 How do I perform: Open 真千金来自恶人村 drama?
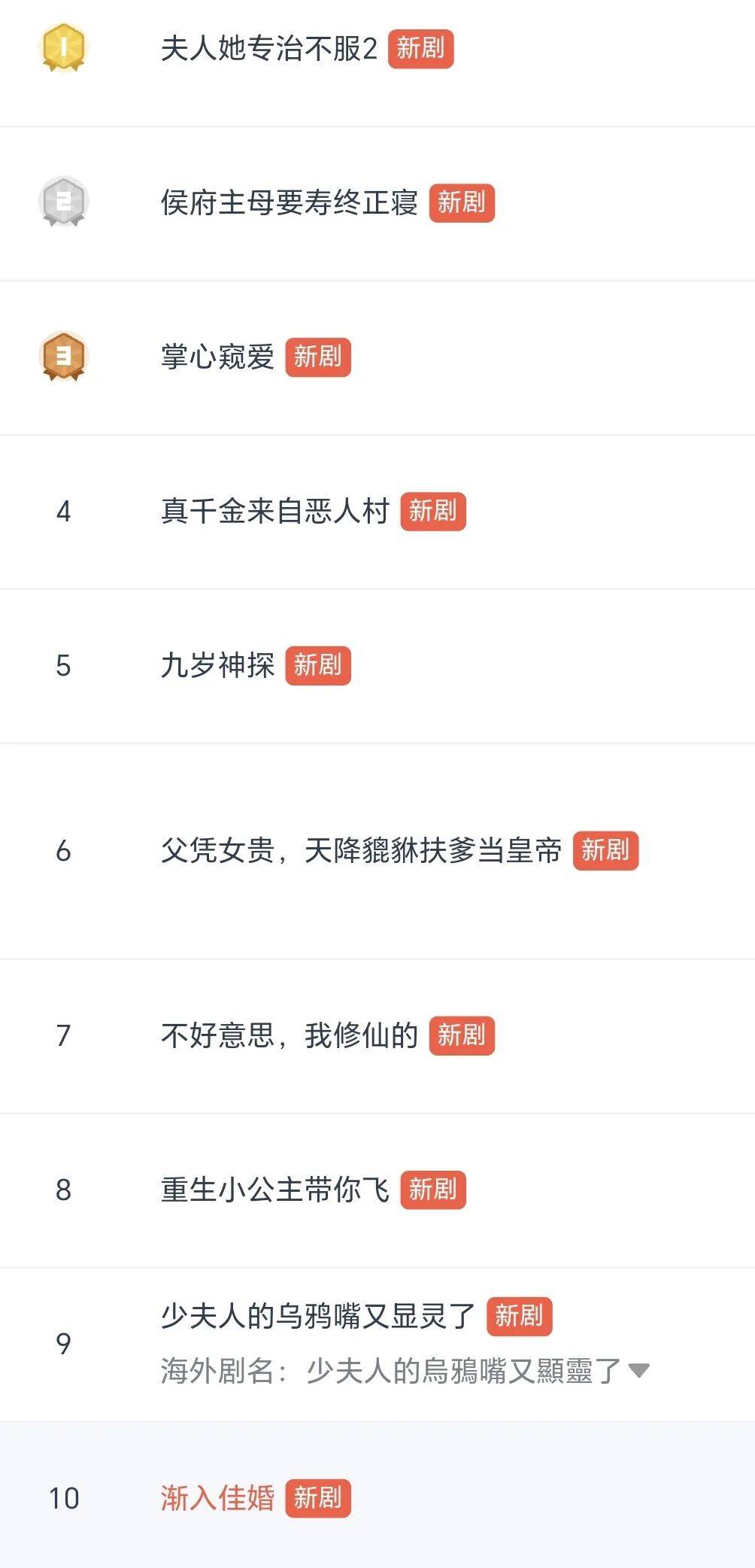coord(274,512)
